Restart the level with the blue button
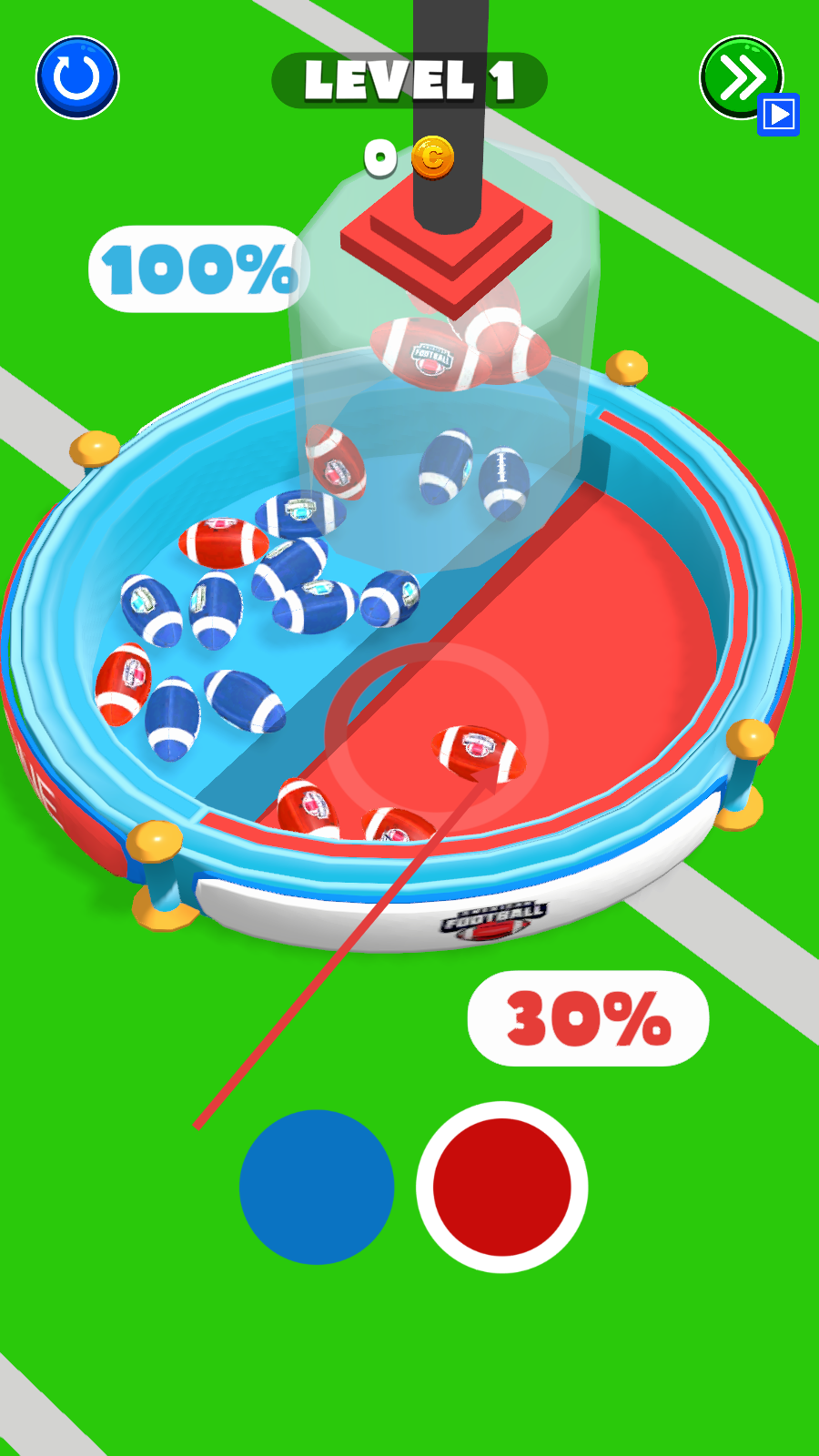Viewport: 819px width, 1456px height. click(x=77, y=77)
